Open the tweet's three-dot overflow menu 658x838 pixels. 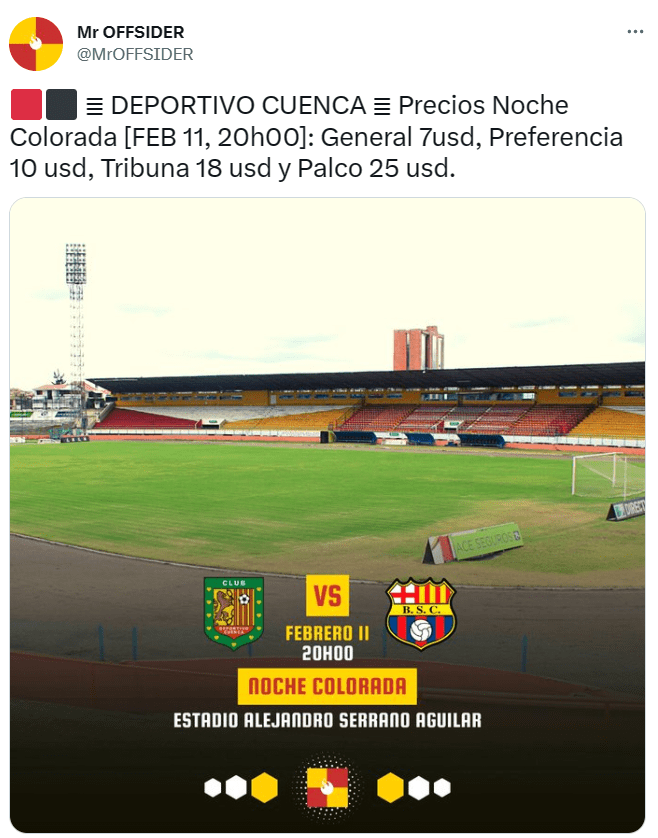tap(635, 32)
